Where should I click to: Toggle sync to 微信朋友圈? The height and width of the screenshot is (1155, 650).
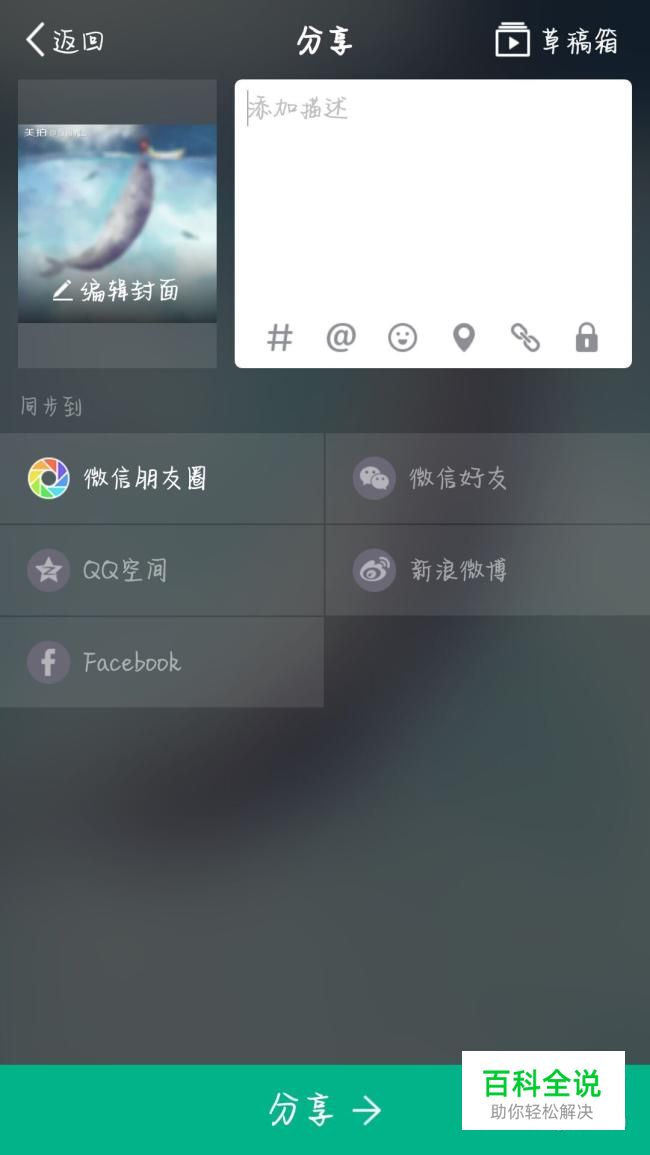pos(161,478)
